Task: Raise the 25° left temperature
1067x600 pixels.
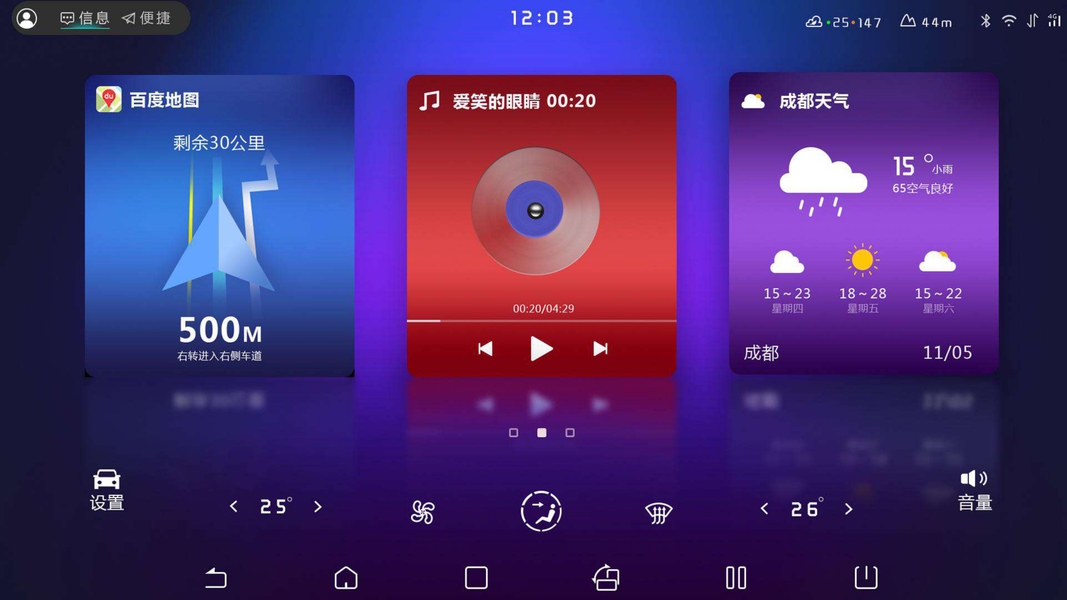Action: (x=318, y=507)
